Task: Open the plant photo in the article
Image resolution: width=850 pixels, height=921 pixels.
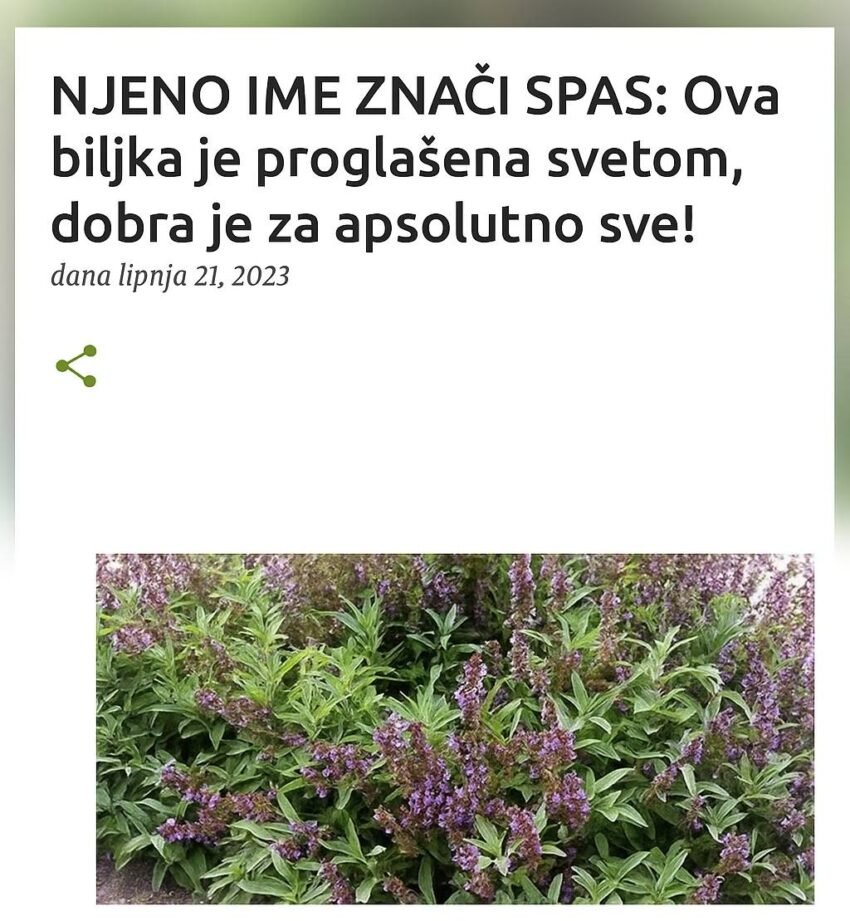Action: (455, 728)
